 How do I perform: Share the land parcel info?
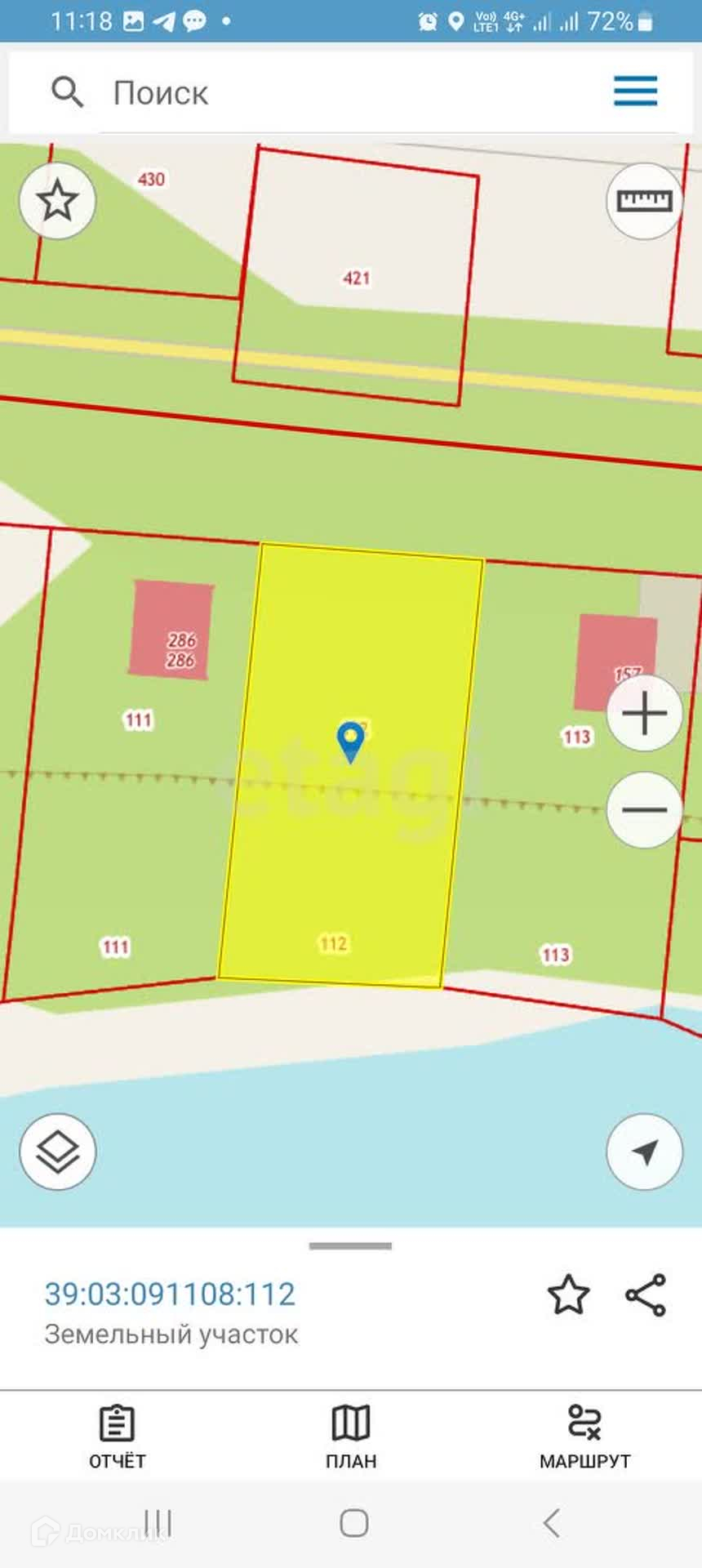[646, 1294]
